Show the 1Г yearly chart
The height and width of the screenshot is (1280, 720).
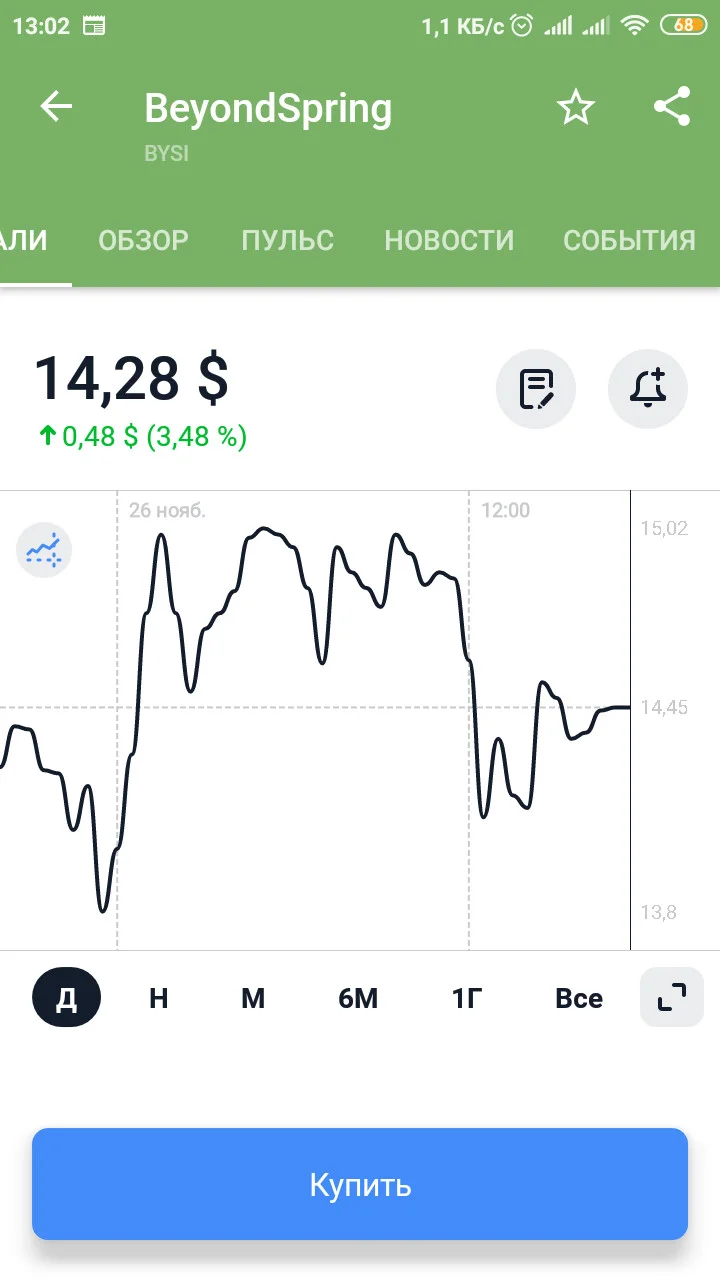point(467,998)
